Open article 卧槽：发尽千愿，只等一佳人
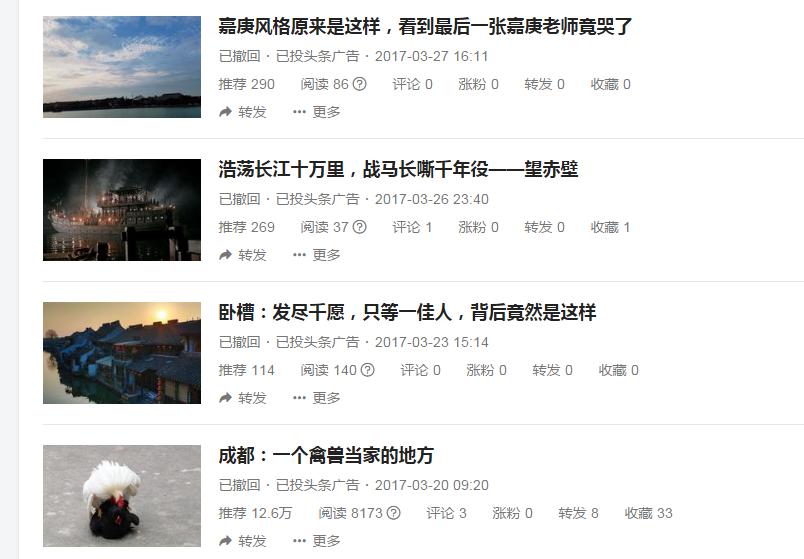Screen dimensions: 804x559 (407, 313)
